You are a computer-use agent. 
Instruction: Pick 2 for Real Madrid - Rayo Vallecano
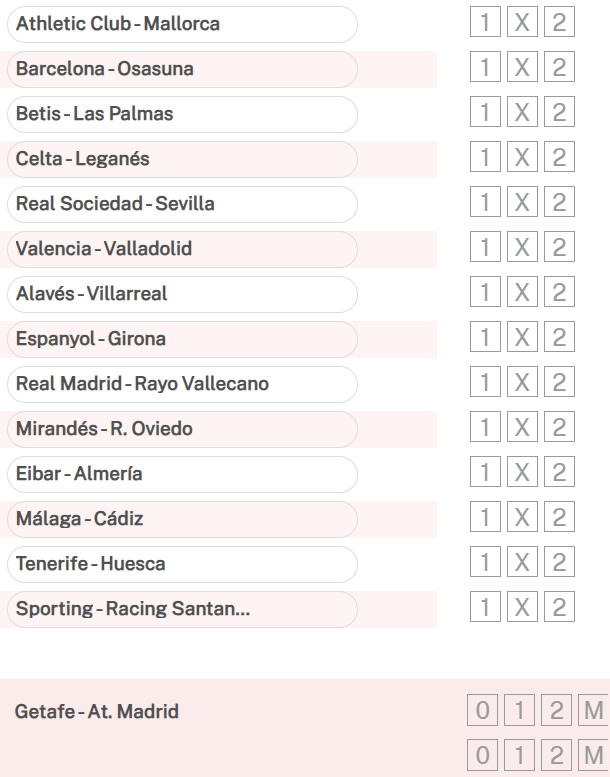click(560, 384)
